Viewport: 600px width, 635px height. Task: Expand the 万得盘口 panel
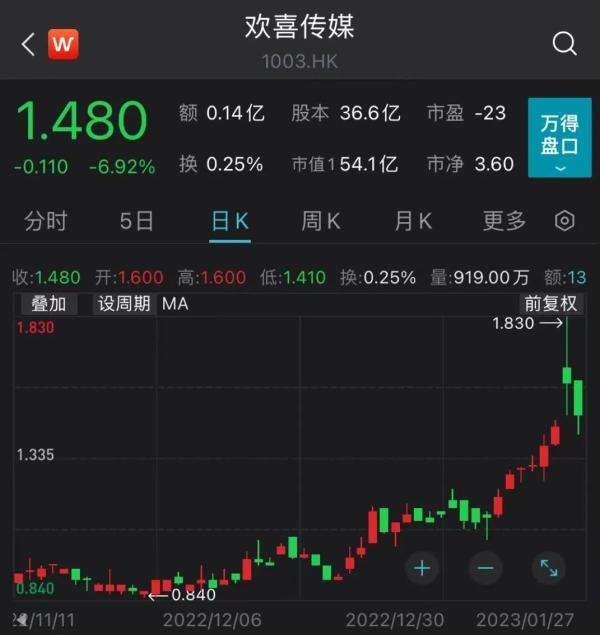click(559, 141)
